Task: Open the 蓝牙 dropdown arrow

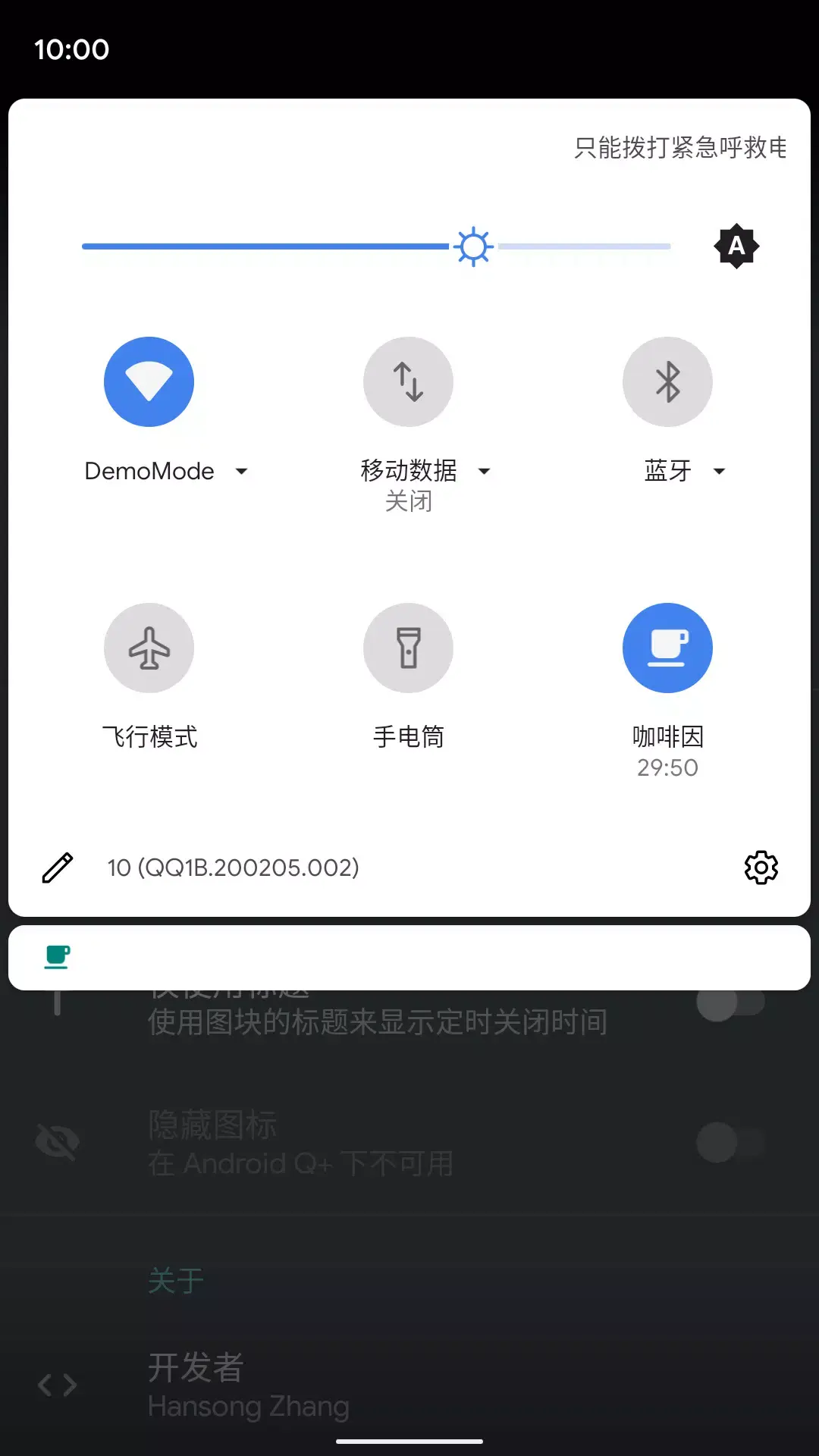Action: click(720, 471)
